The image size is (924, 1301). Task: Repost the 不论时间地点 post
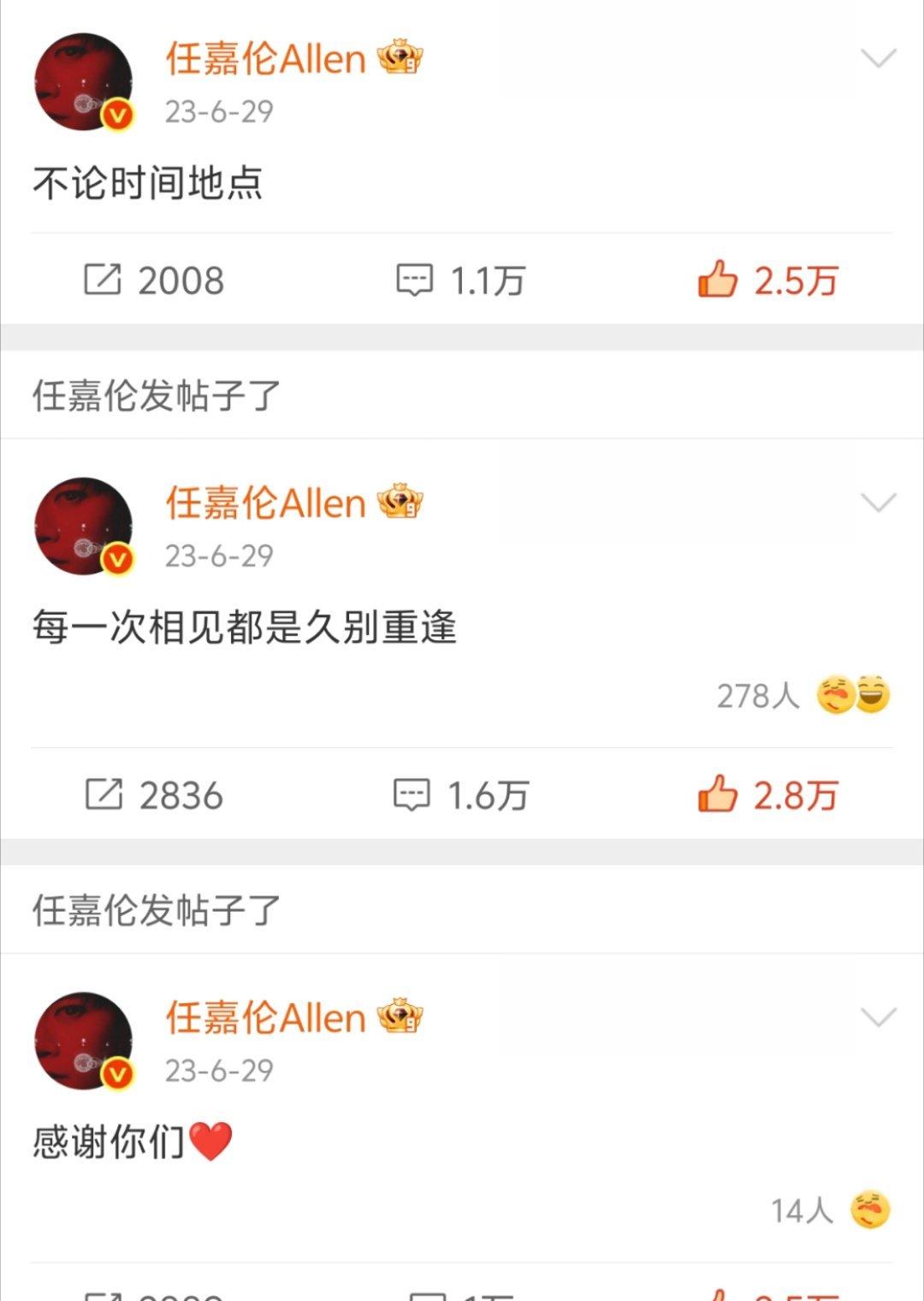[154, 280]
